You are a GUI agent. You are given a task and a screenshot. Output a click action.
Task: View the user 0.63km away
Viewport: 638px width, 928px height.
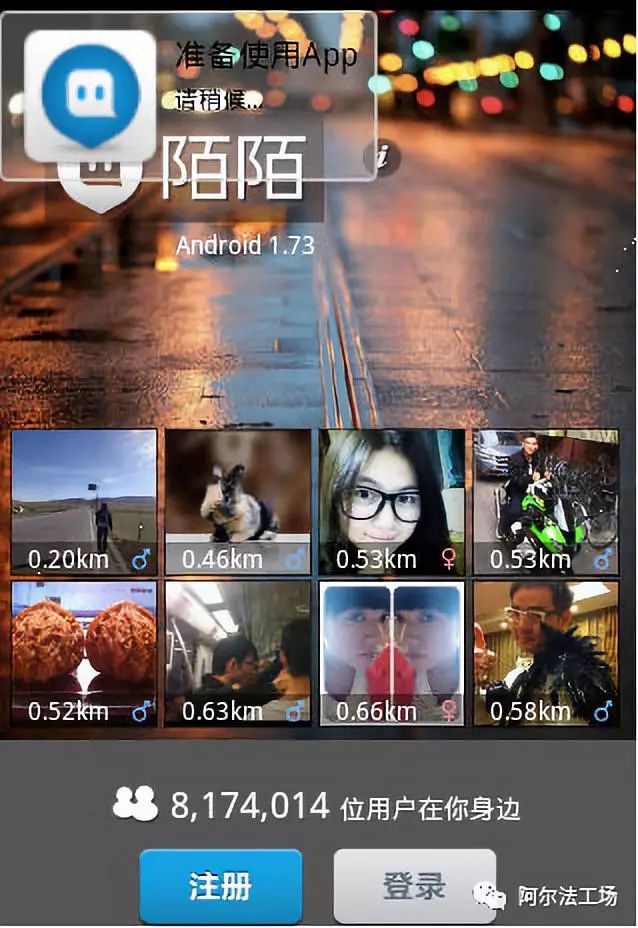click(238, 653)
